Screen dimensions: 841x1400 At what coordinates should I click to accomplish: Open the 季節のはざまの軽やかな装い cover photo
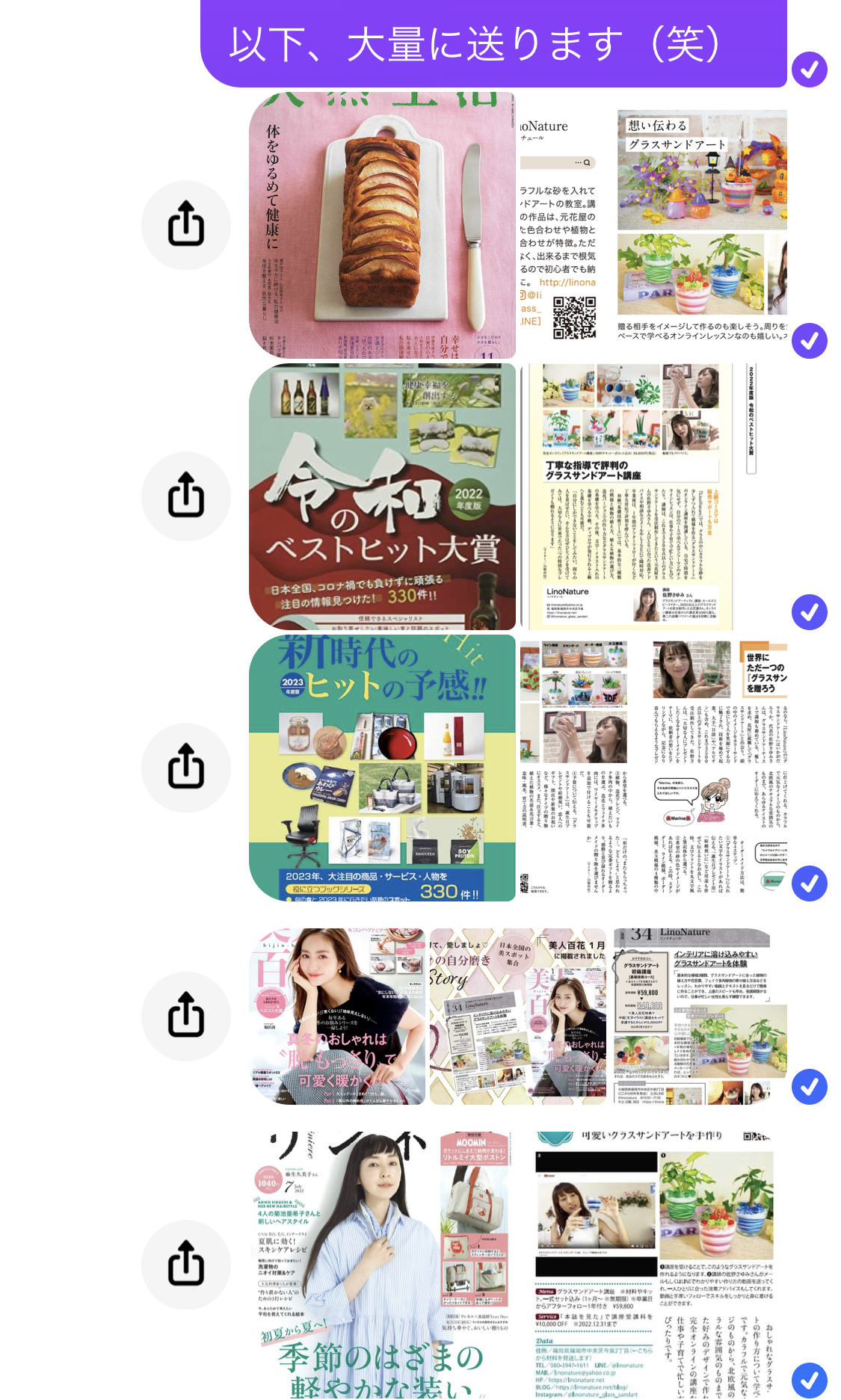tap(382, 1263)
